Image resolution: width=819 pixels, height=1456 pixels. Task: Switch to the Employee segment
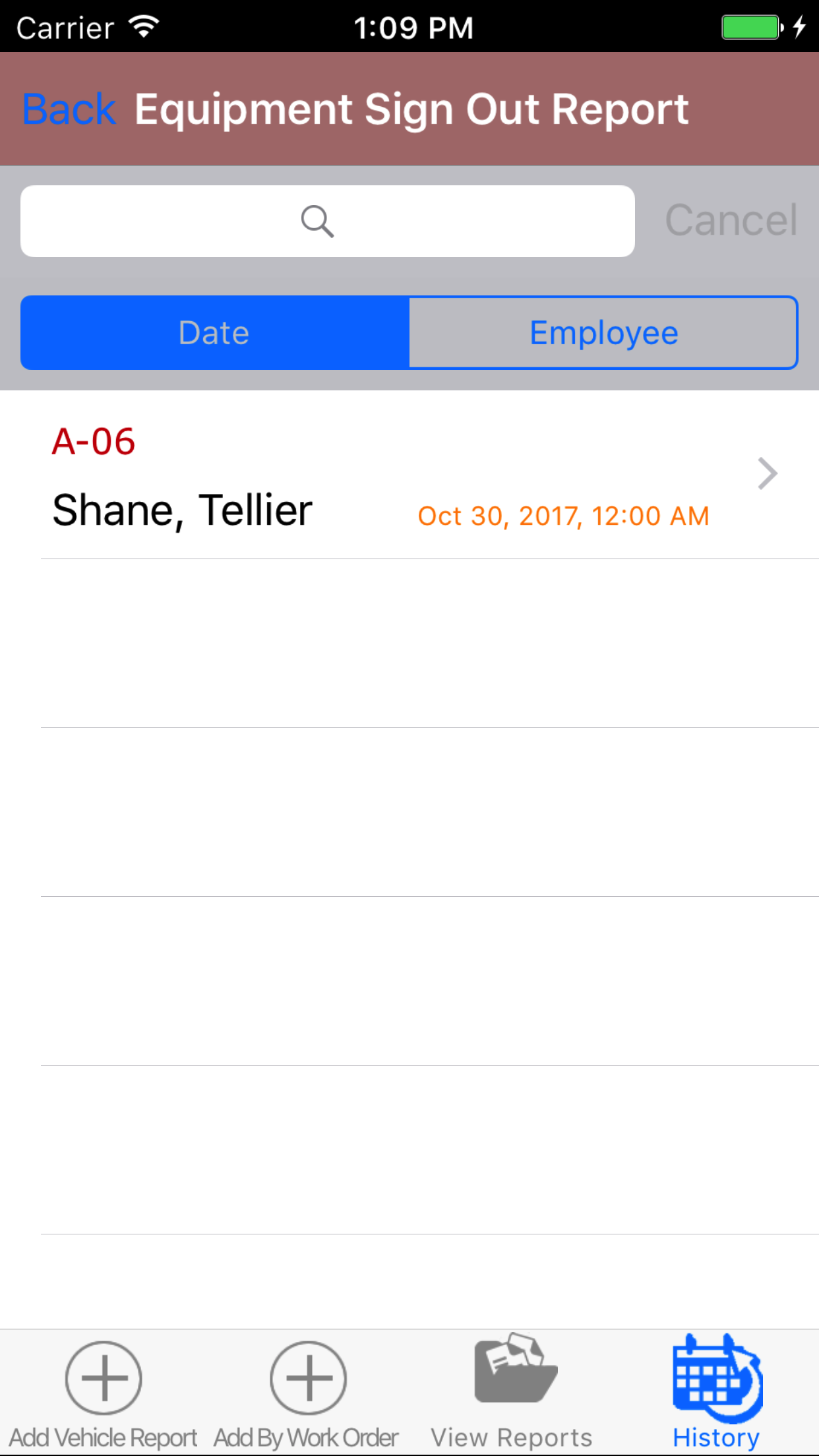pyautogui.click(x=603, y=333)
